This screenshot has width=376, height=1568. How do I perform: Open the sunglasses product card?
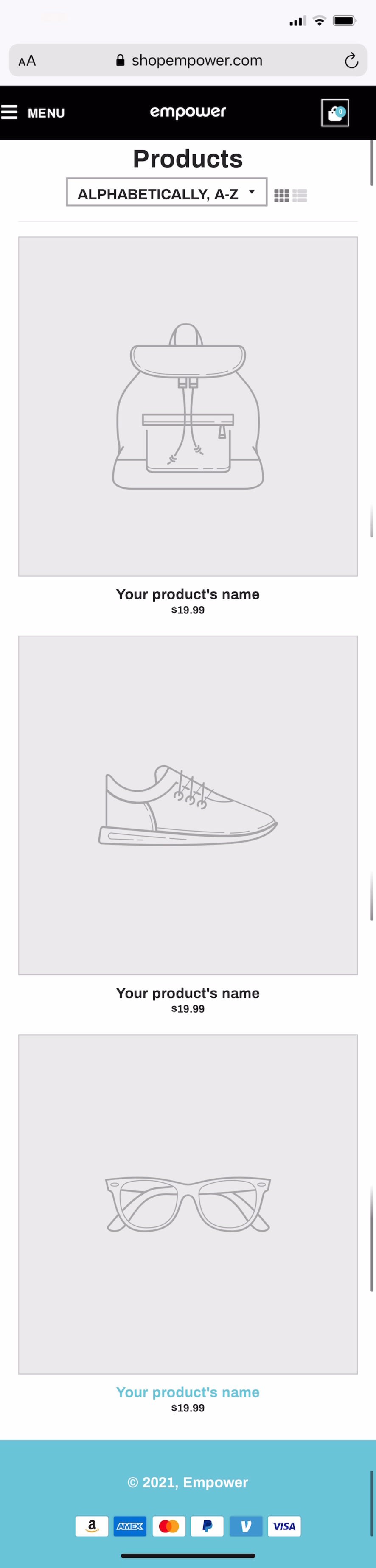coord(188,1204)
